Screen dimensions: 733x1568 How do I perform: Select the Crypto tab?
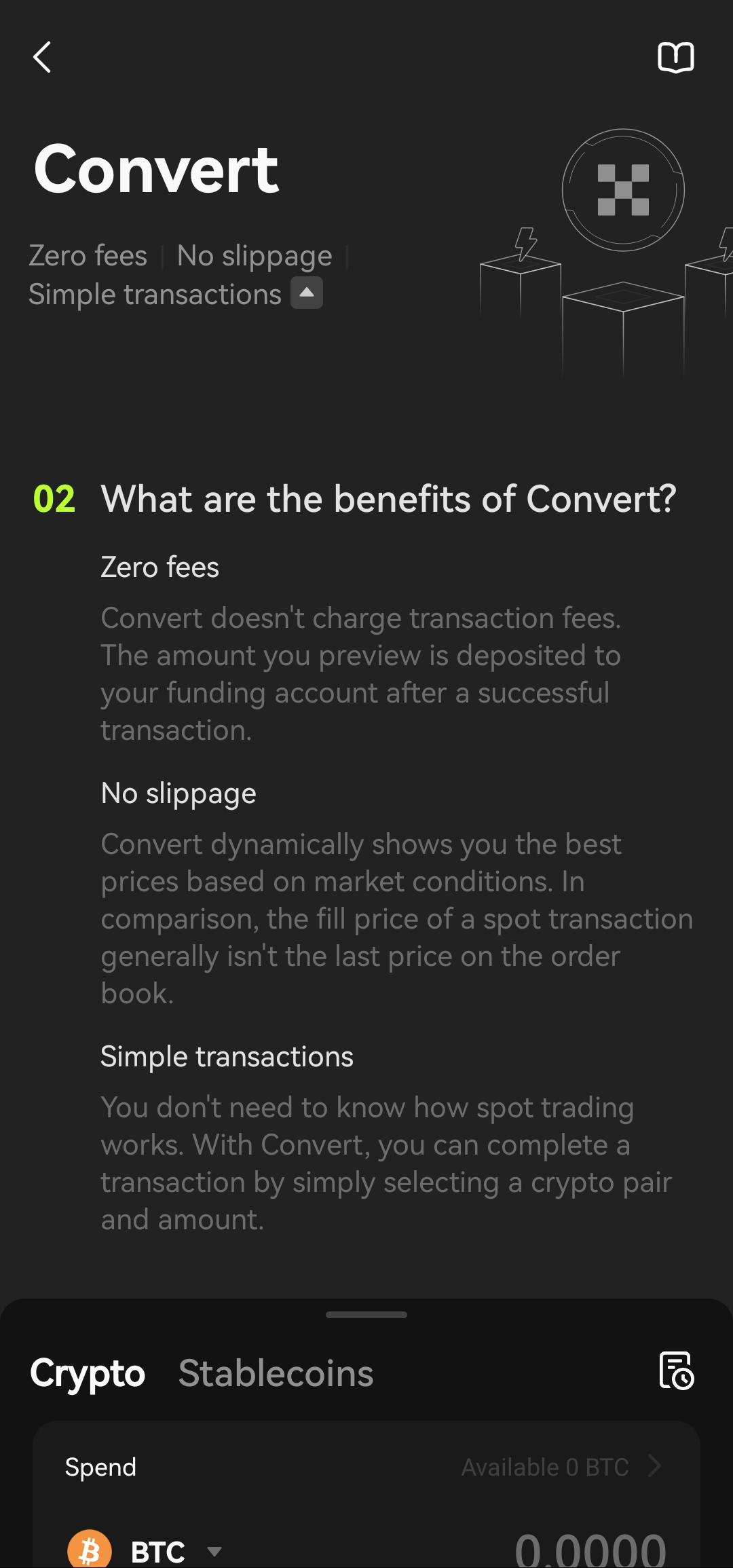88,1373
